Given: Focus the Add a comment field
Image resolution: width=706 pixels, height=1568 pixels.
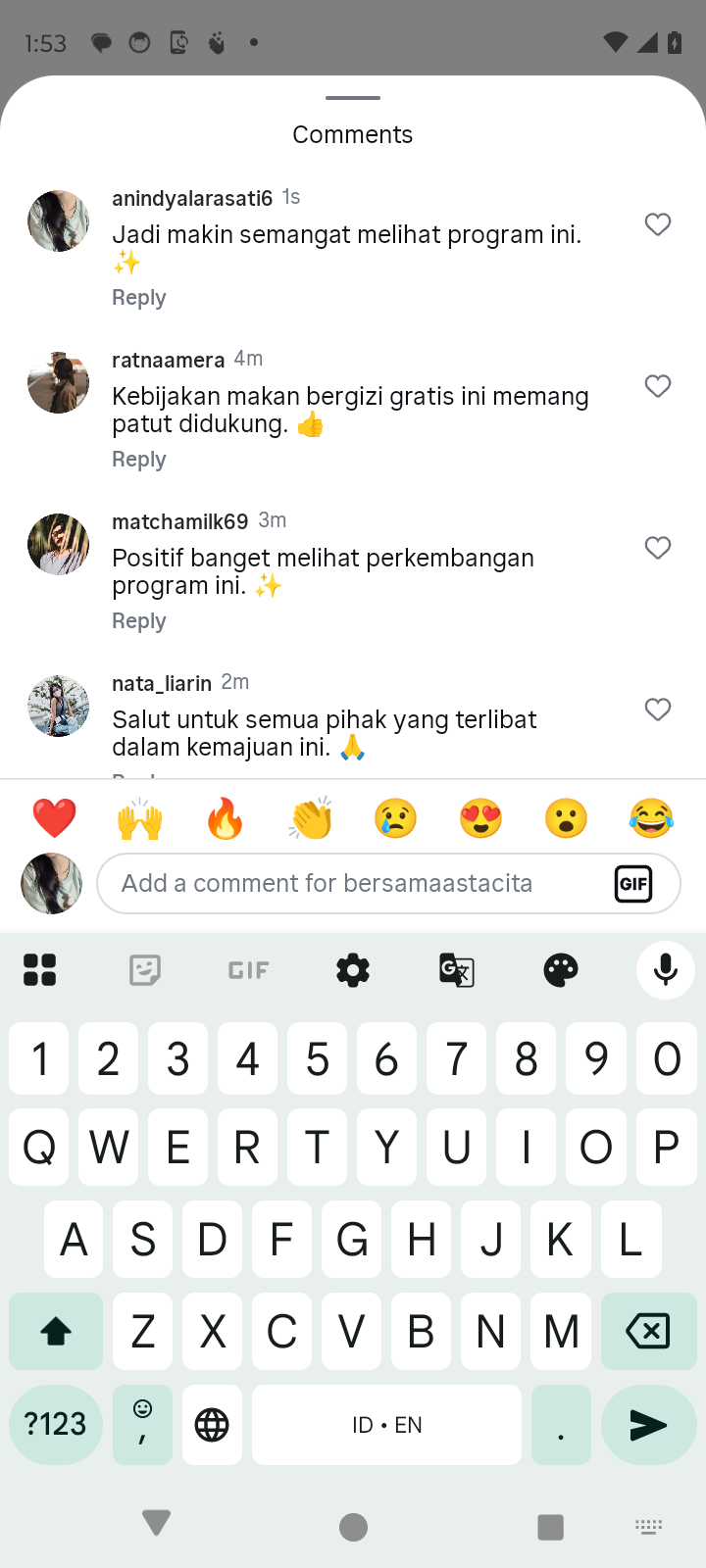Looking at the screenshot, I should pyautogui.click(x=353, y=883).
